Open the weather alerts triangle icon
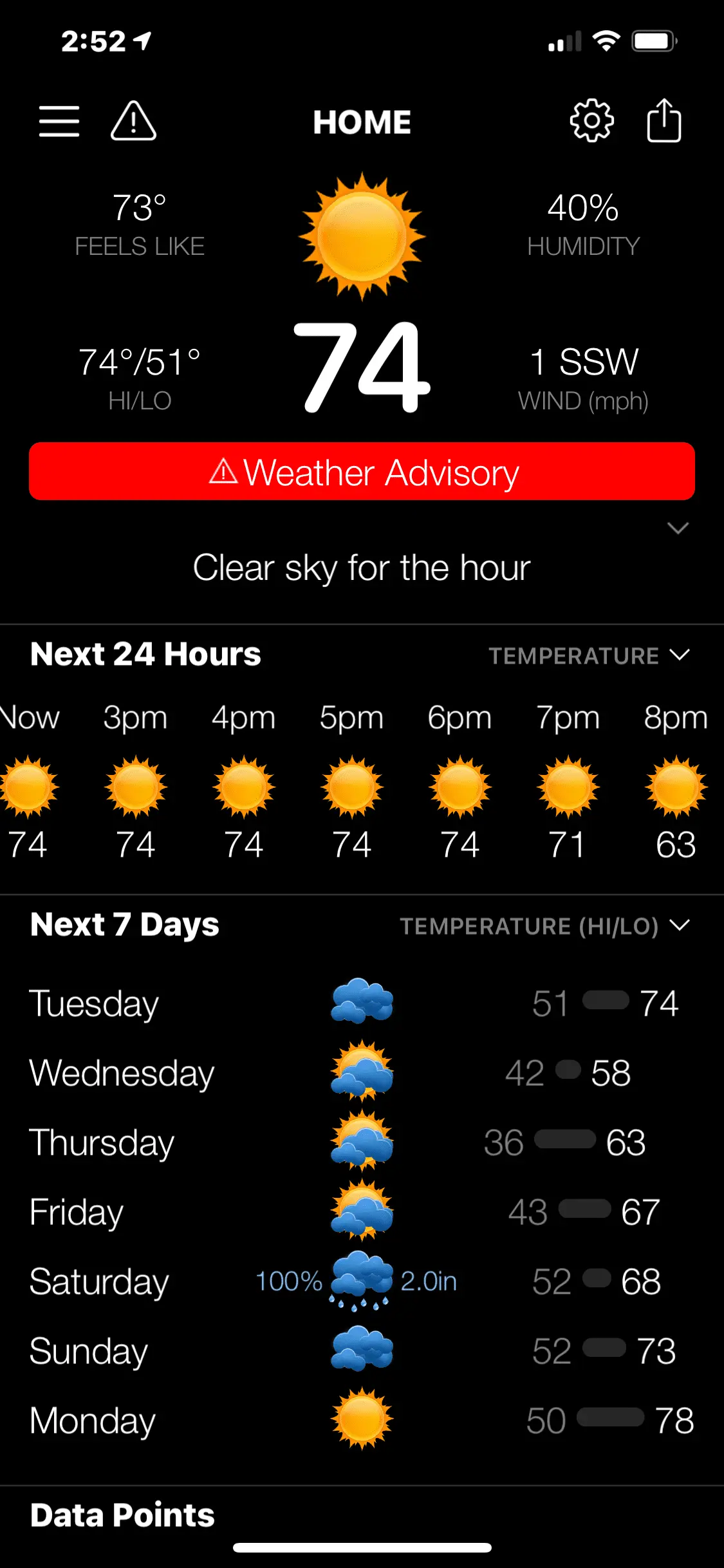This screenshot has height=1568, width=724. [133, 121]
